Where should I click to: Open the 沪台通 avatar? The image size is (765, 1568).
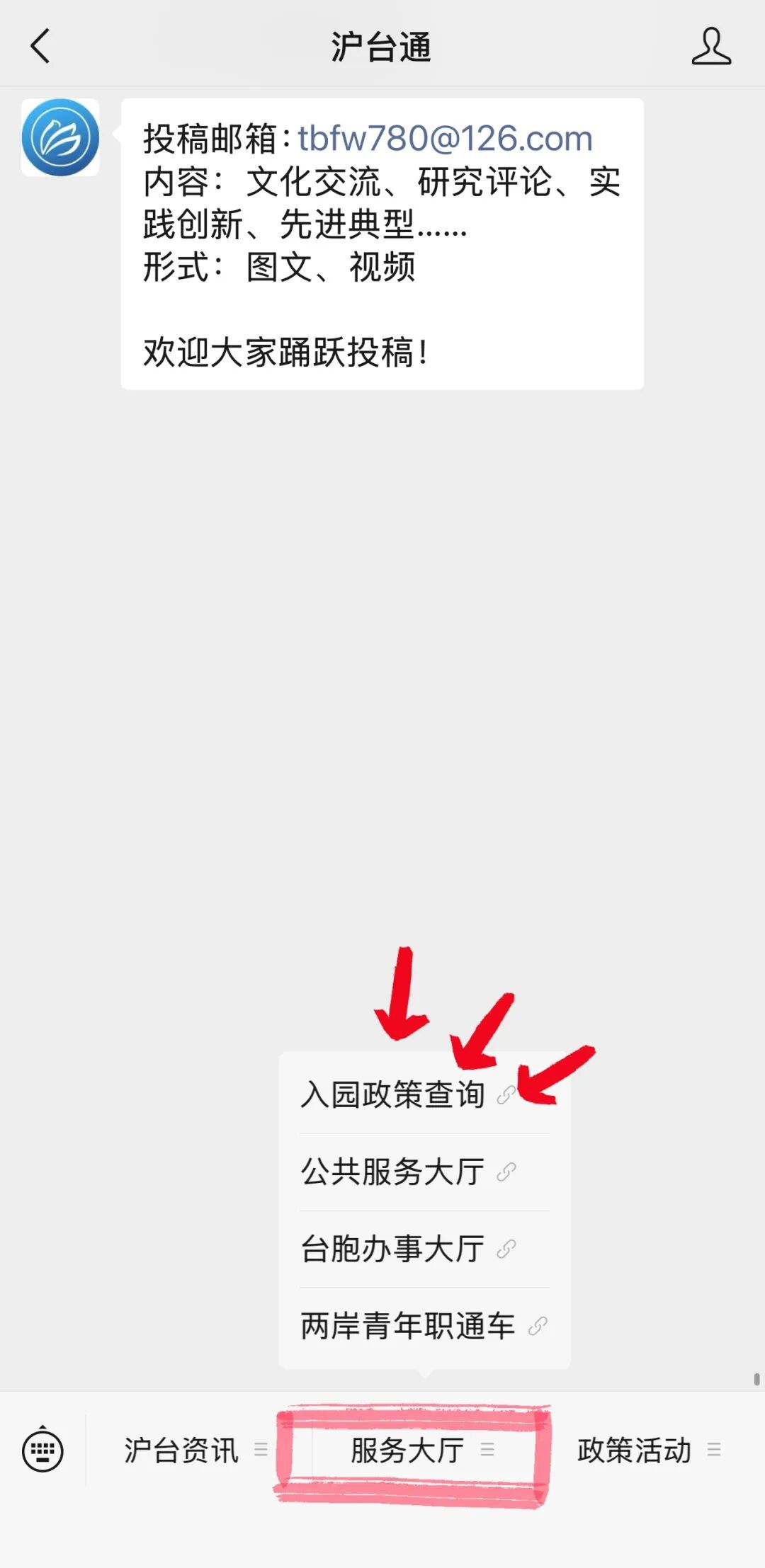pos(60,137)
